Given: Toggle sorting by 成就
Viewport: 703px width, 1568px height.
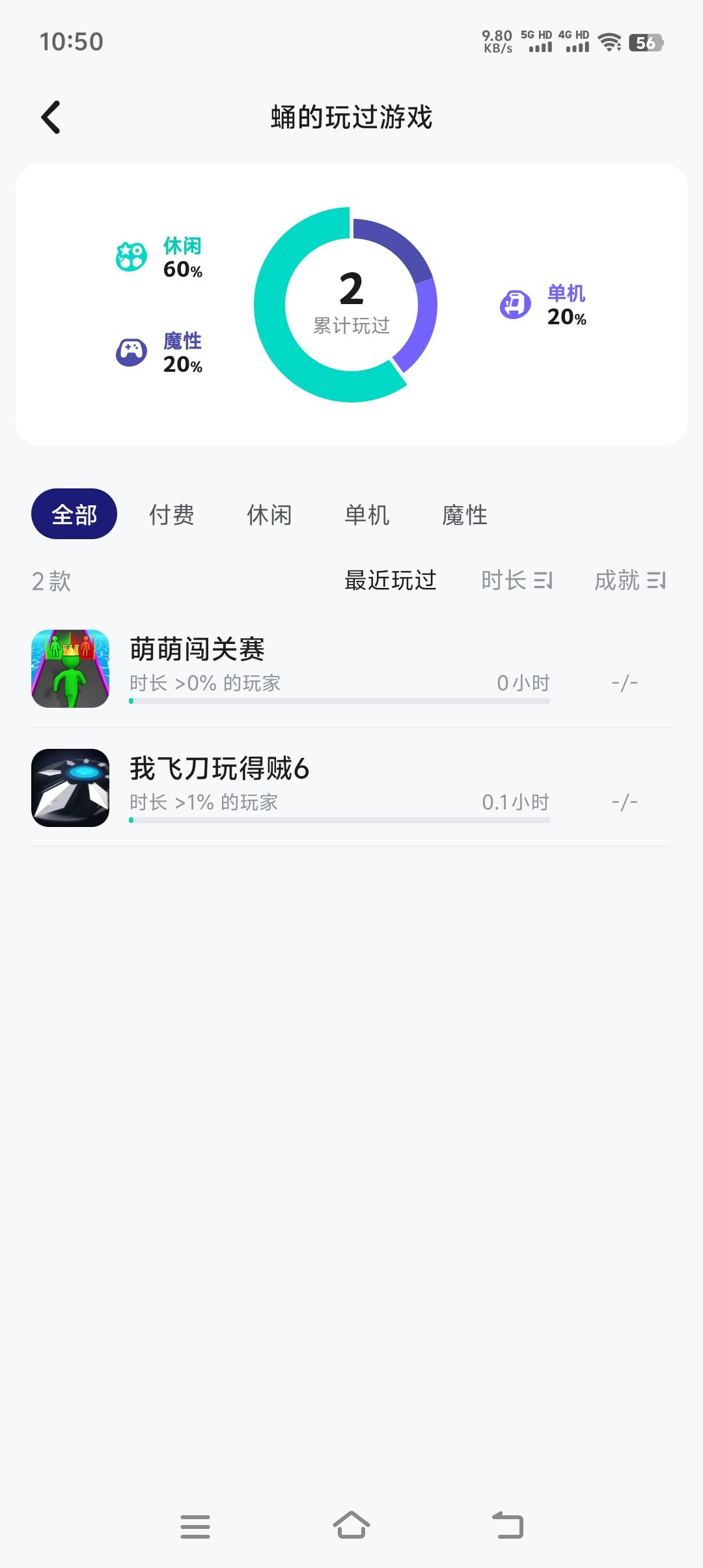Looking at the screenshot, I should [x=628, y=581].
